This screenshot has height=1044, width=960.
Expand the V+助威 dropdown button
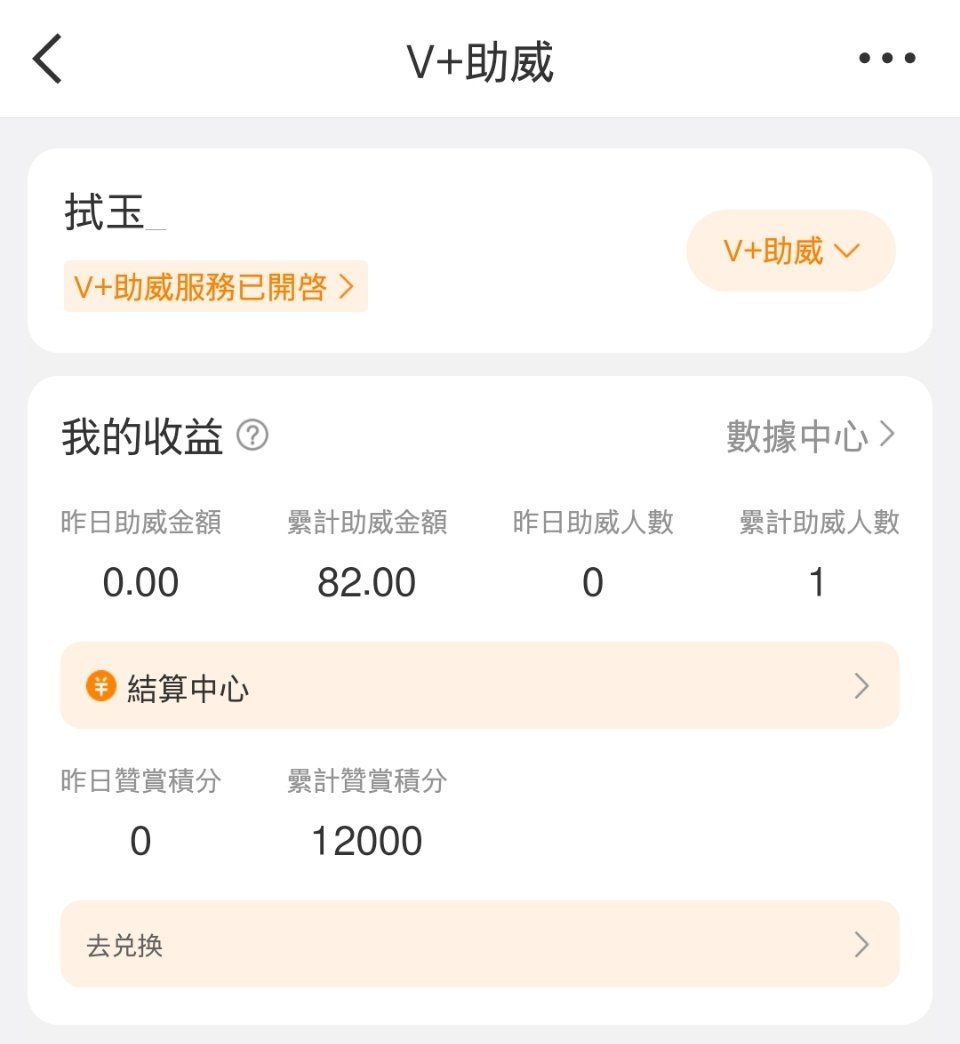coord(790,251)
